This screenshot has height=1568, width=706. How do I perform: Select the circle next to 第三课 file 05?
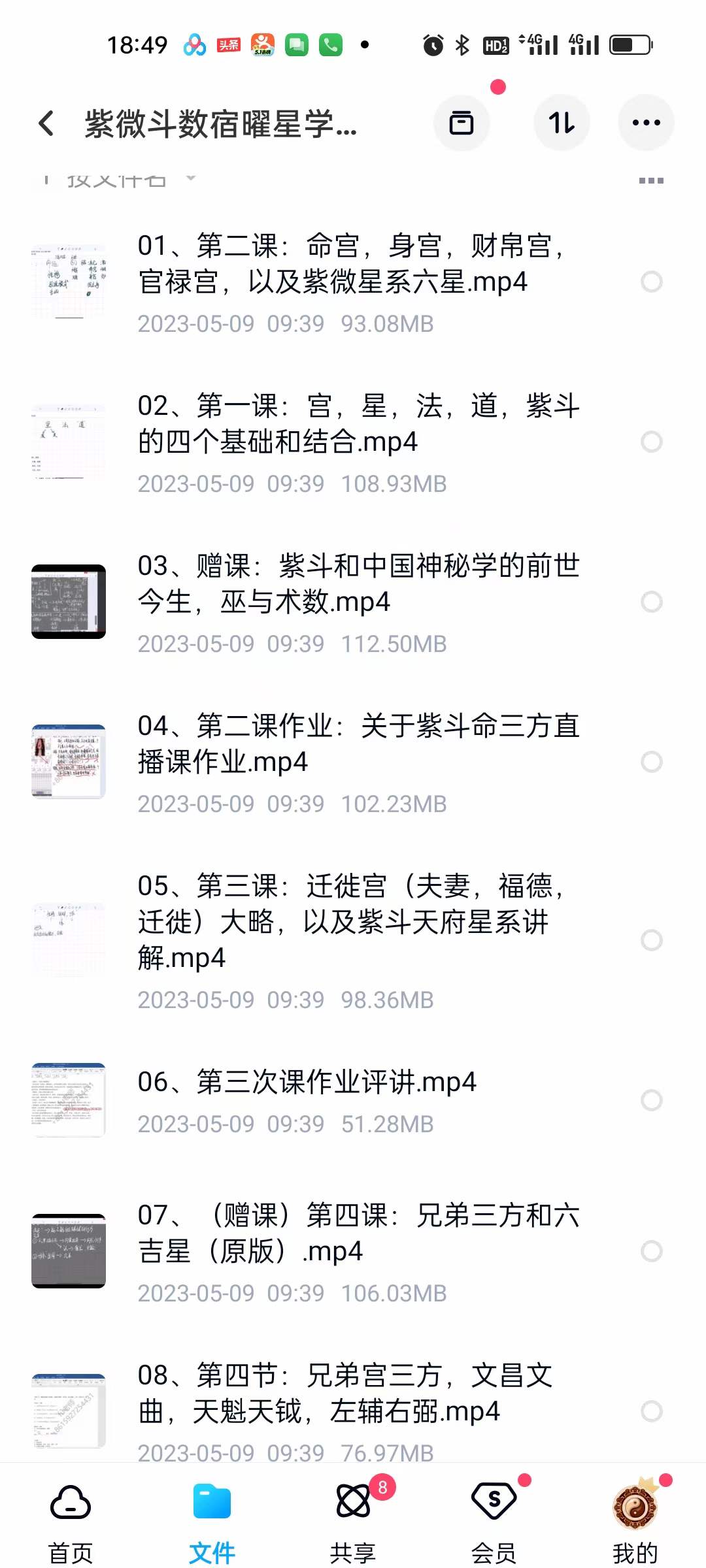tap(651, 941)
